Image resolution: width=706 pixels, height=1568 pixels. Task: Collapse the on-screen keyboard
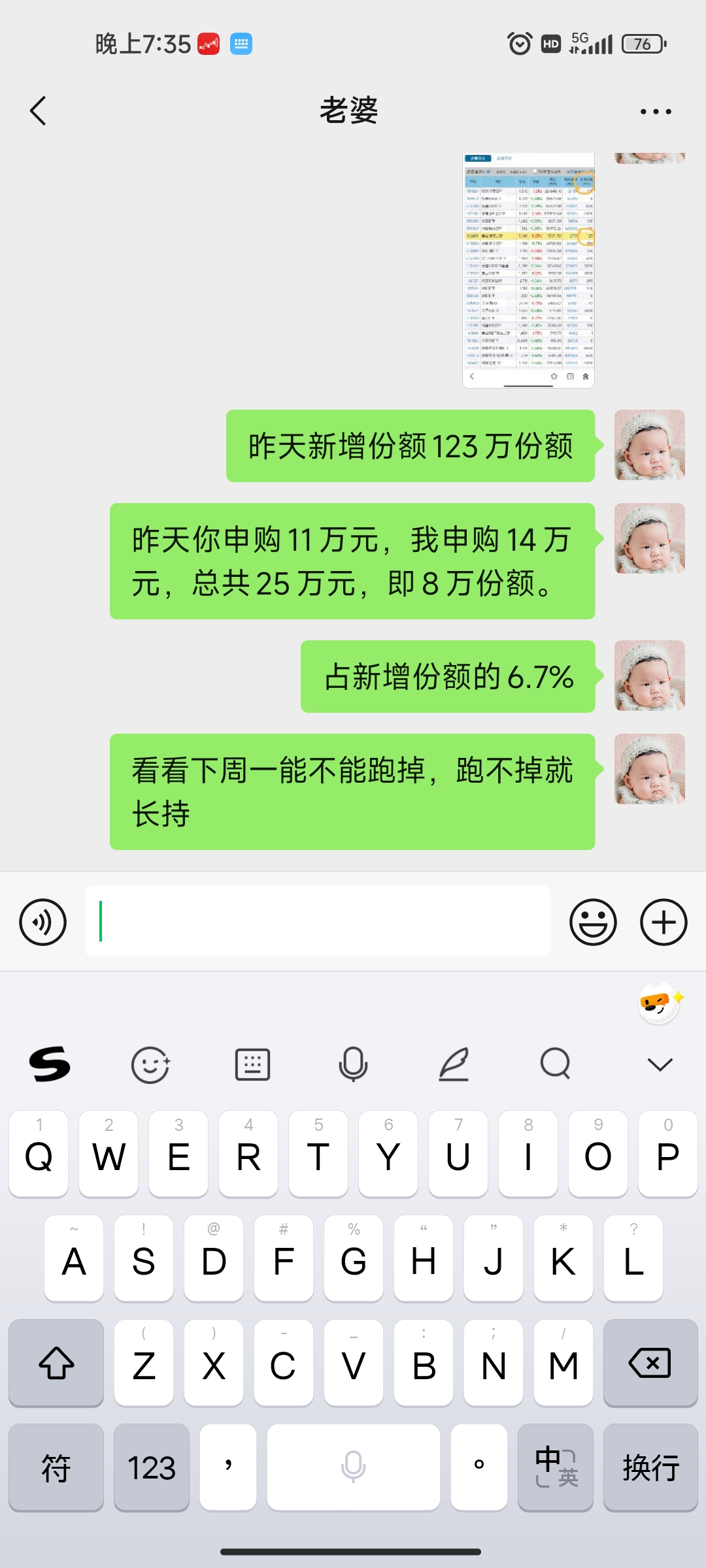tap(660, 1065)
